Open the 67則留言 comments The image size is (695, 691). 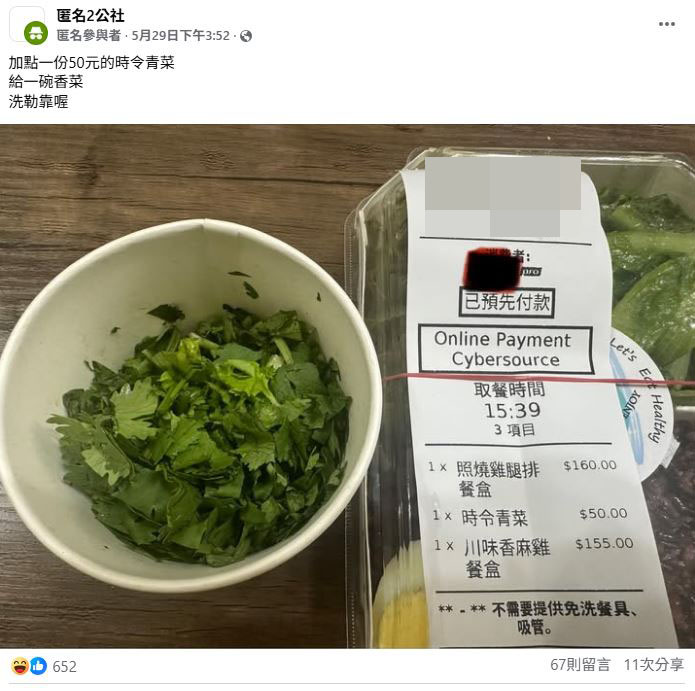580,665
